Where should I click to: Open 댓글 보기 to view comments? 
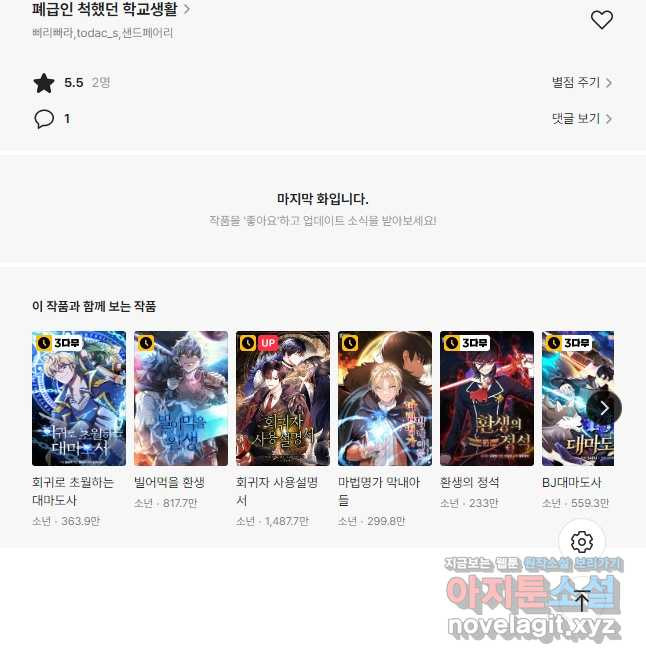click(x=581, y=118)
